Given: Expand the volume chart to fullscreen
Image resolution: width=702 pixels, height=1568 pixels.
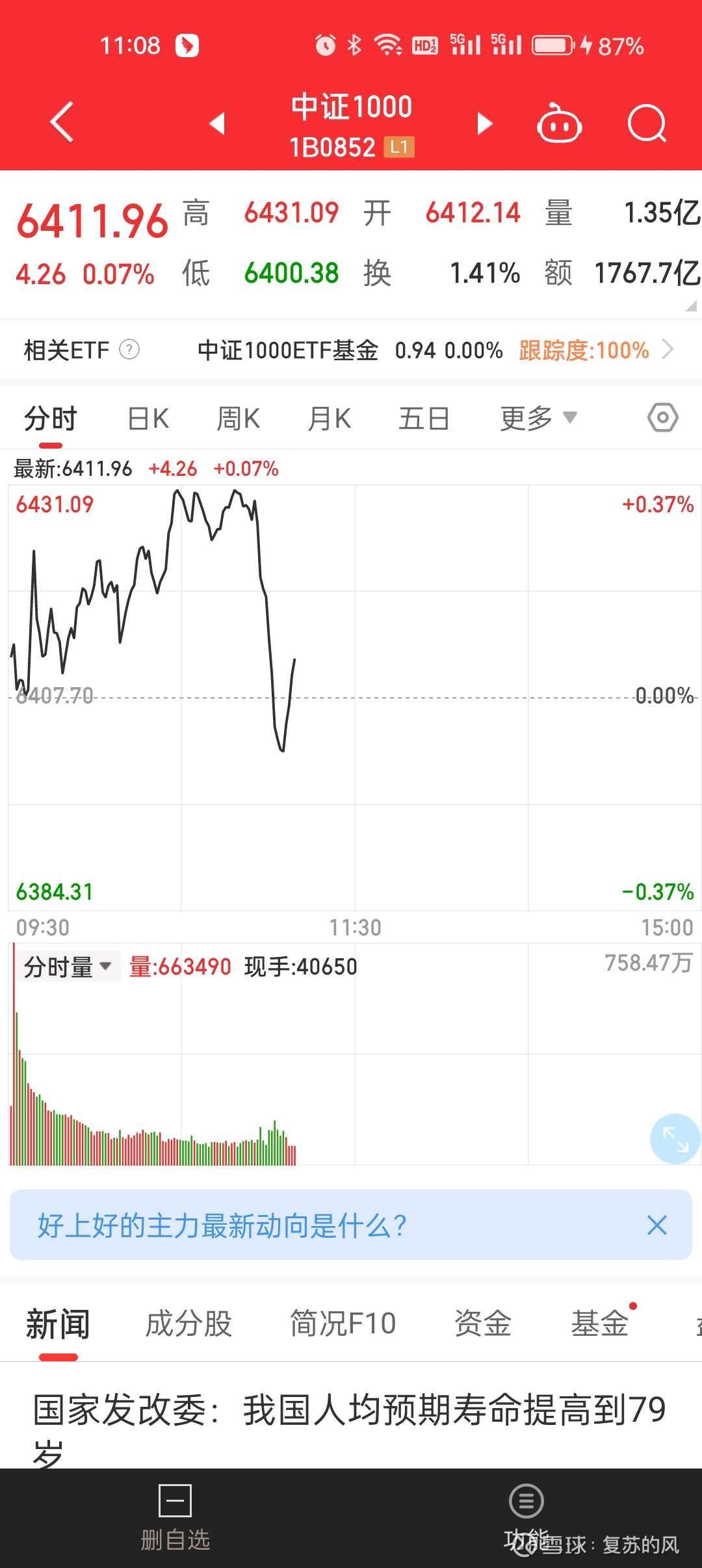Looking at the screenshot, I should coord(674,1139).
